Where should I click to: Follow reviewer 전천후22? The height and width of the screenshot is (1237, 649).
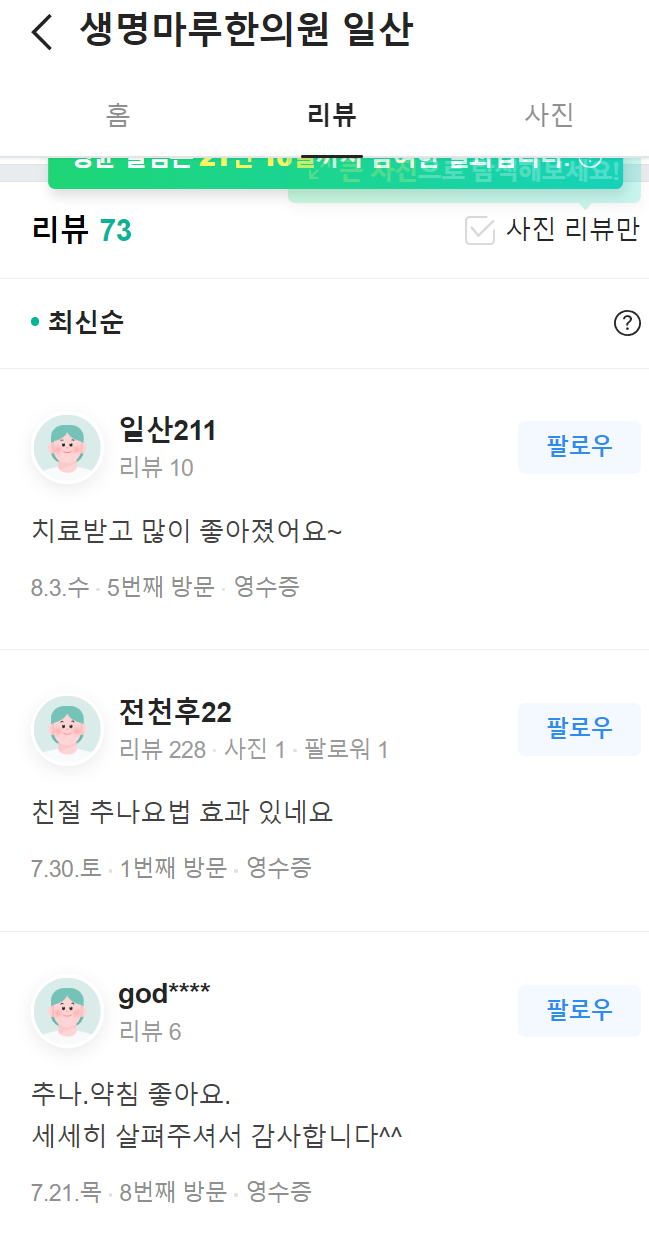pyautogui.click(x=579, y=728)
